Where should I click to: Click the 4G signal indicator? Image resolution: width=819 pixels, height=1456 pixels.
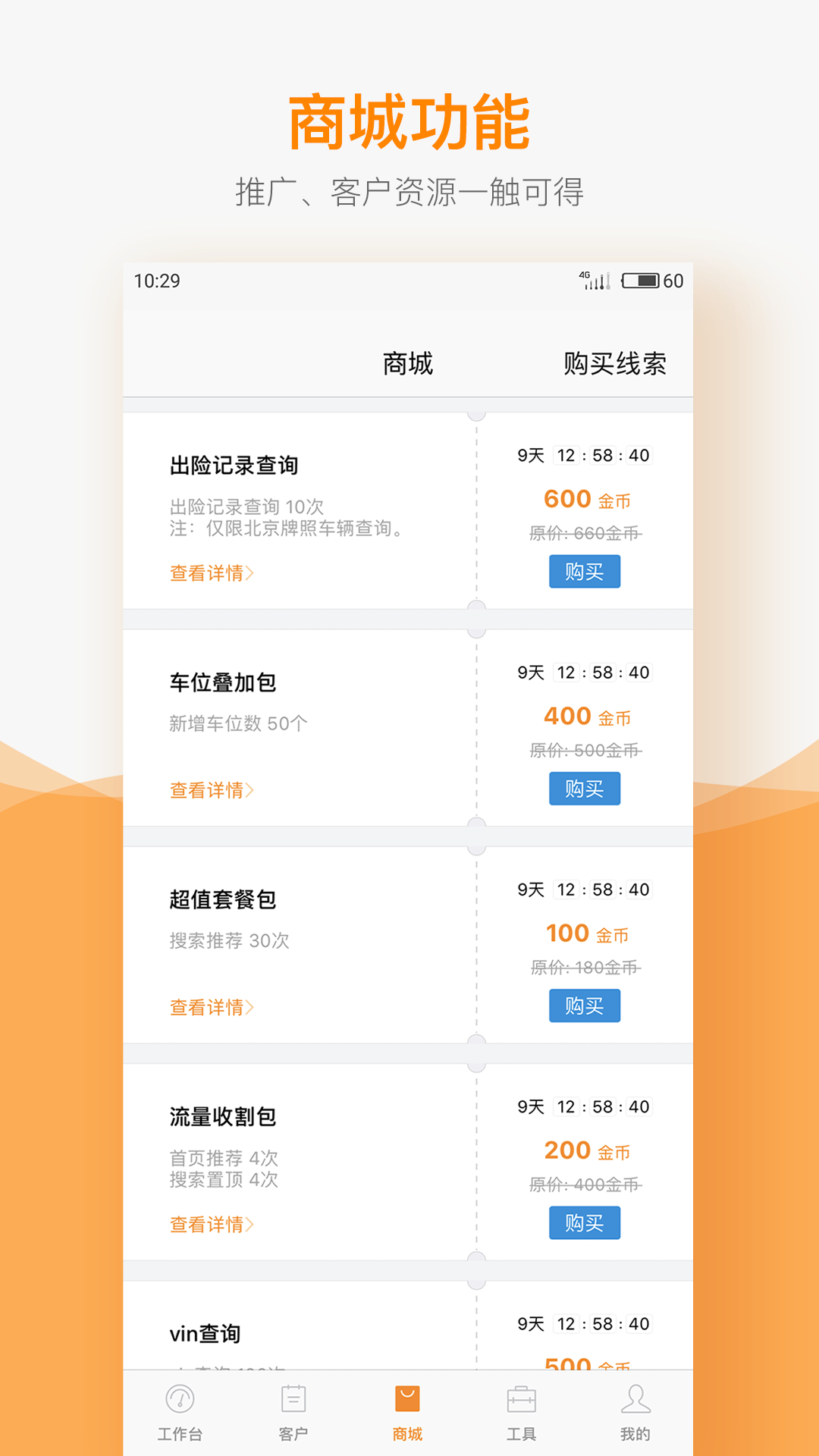(584, 275)
